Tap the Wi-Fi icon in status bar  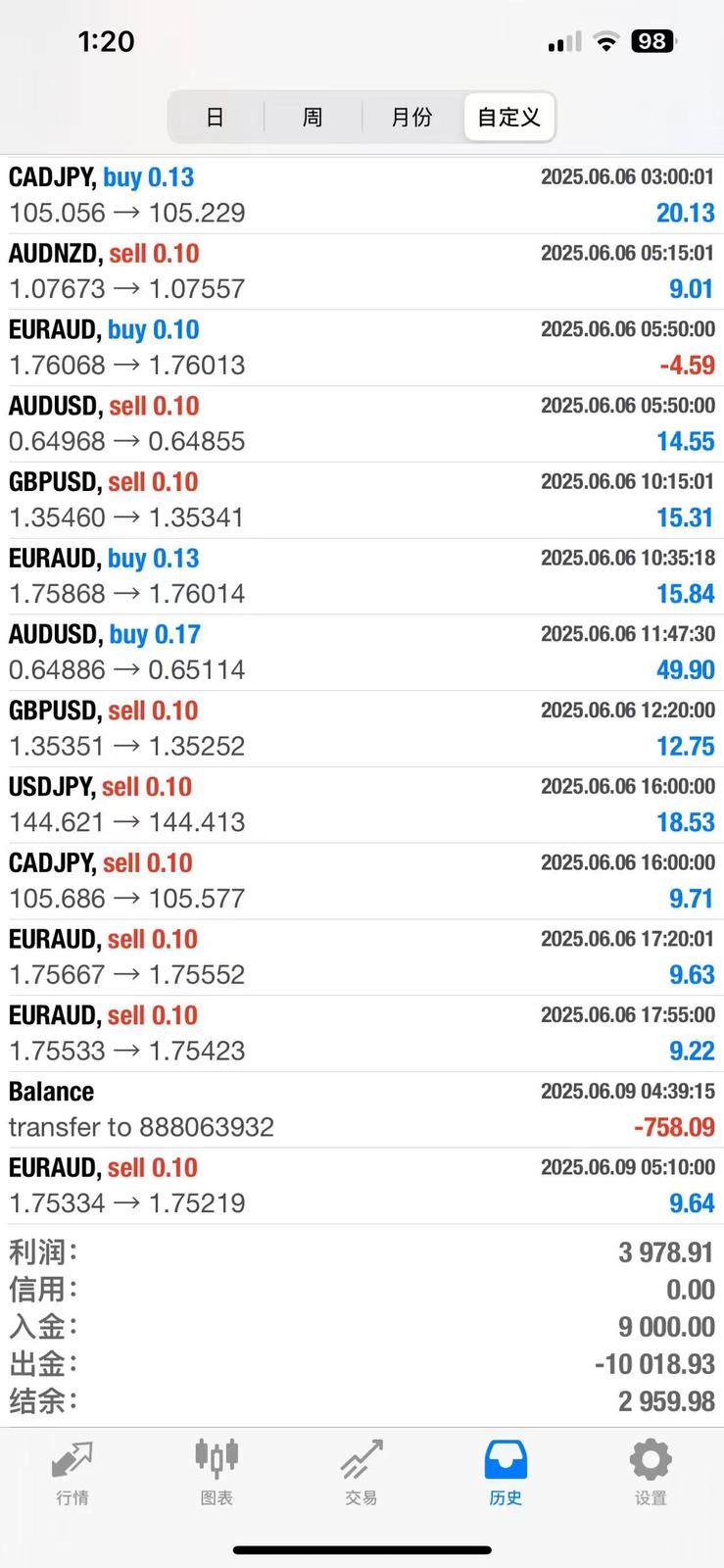pyautogui.click(x=605, y=41)
